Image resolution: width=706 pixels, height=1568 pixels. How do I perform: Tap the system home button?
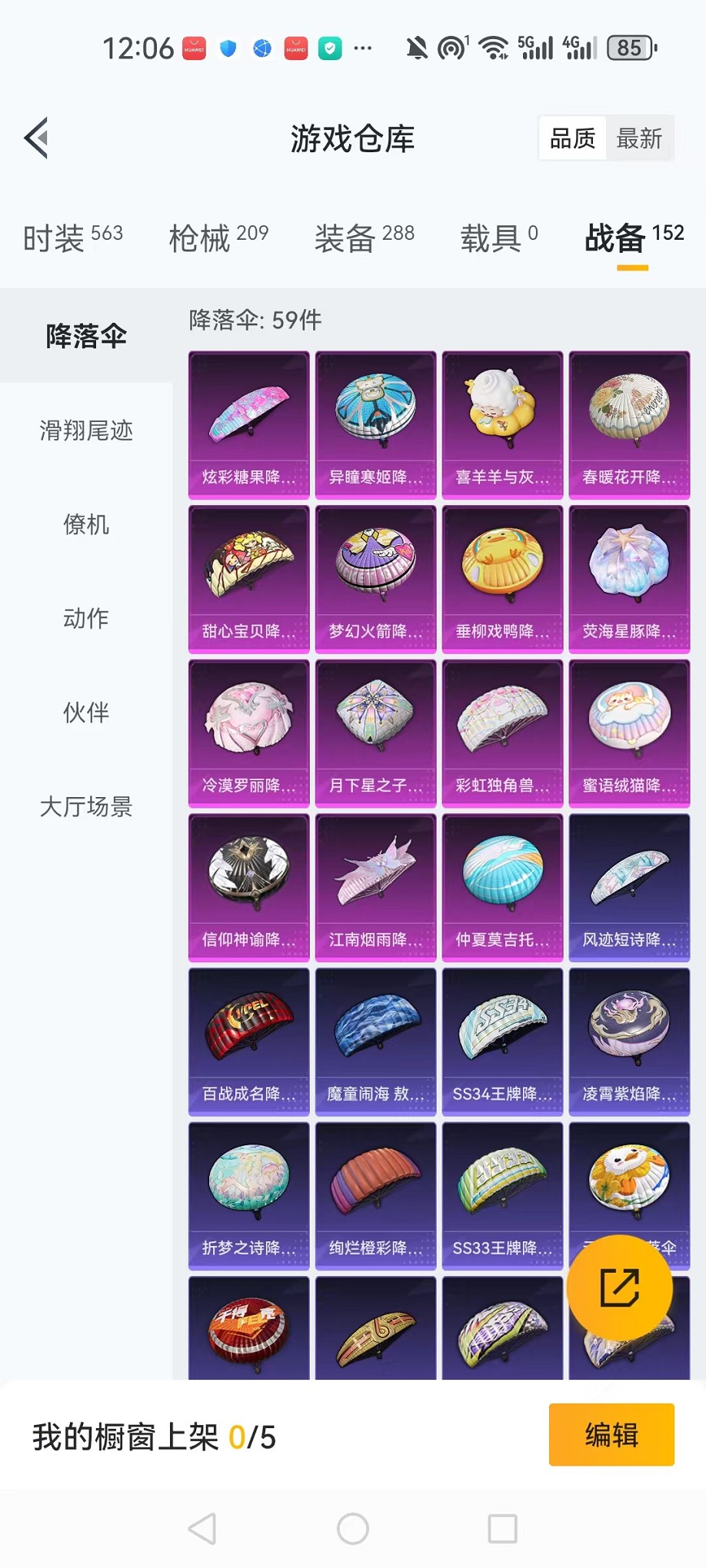click(353, 1529)
